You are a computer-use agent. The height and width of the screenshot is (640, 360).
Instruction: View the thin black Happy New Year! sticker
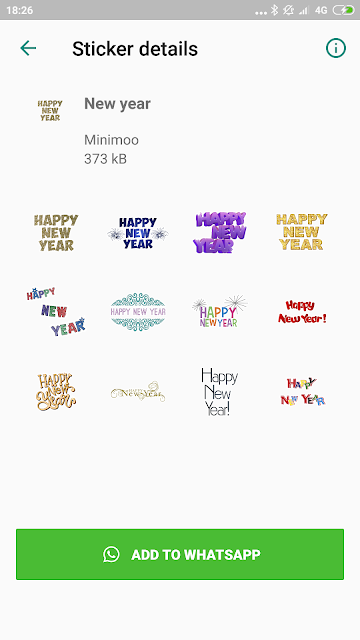(219, 392)
